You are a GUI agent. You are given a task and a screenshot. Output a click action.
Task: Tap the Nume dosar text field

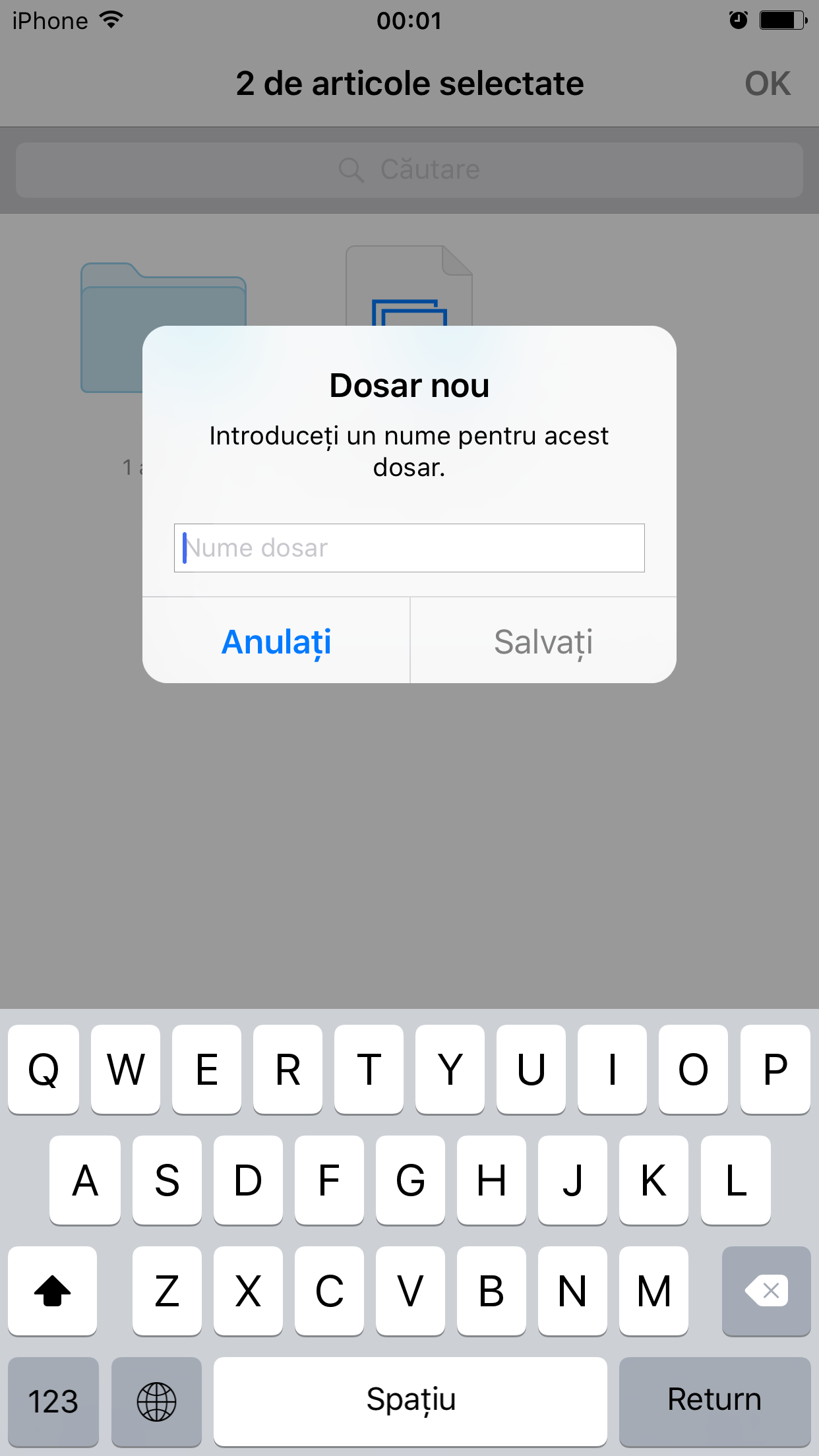pos(409,548)
